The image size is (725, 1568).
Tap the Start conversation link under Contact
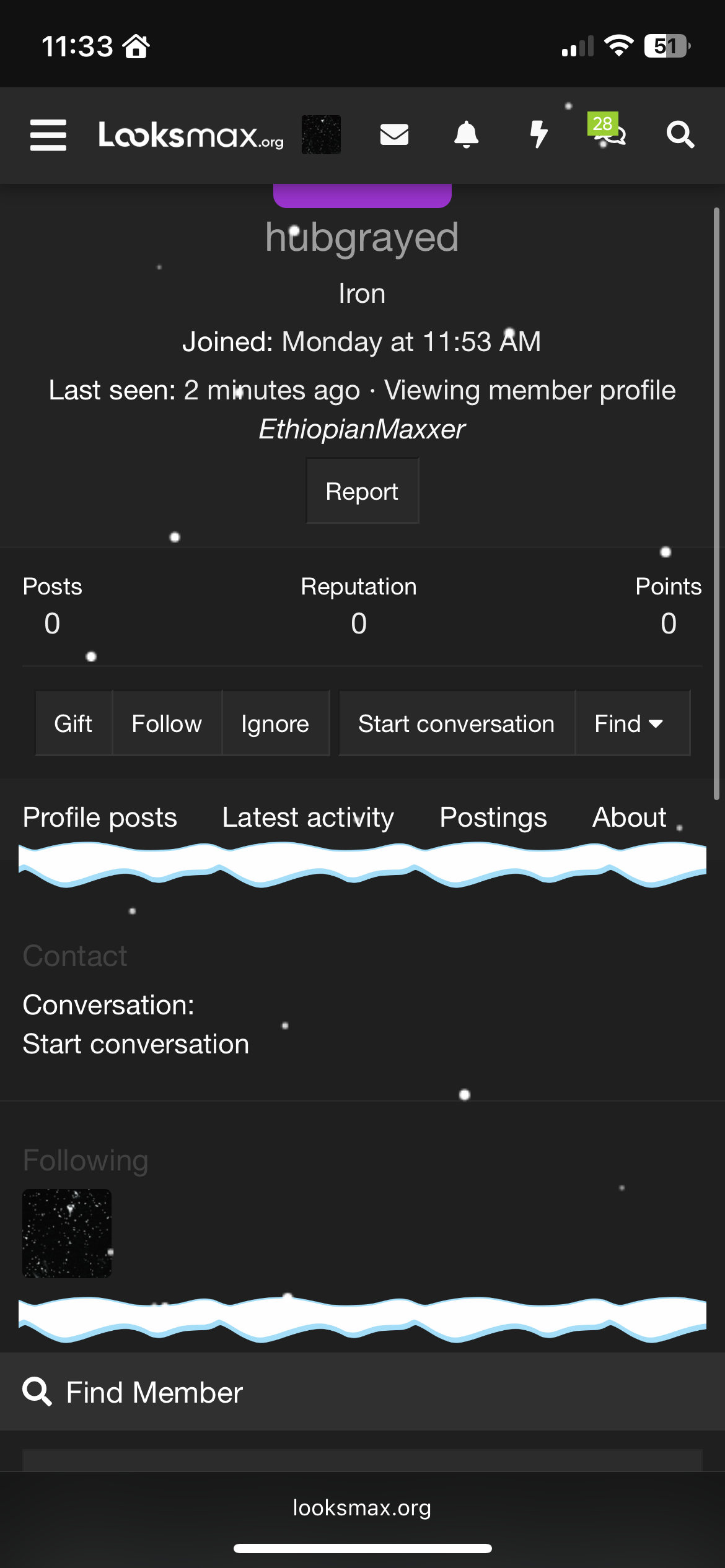[x=136, y=1045]
